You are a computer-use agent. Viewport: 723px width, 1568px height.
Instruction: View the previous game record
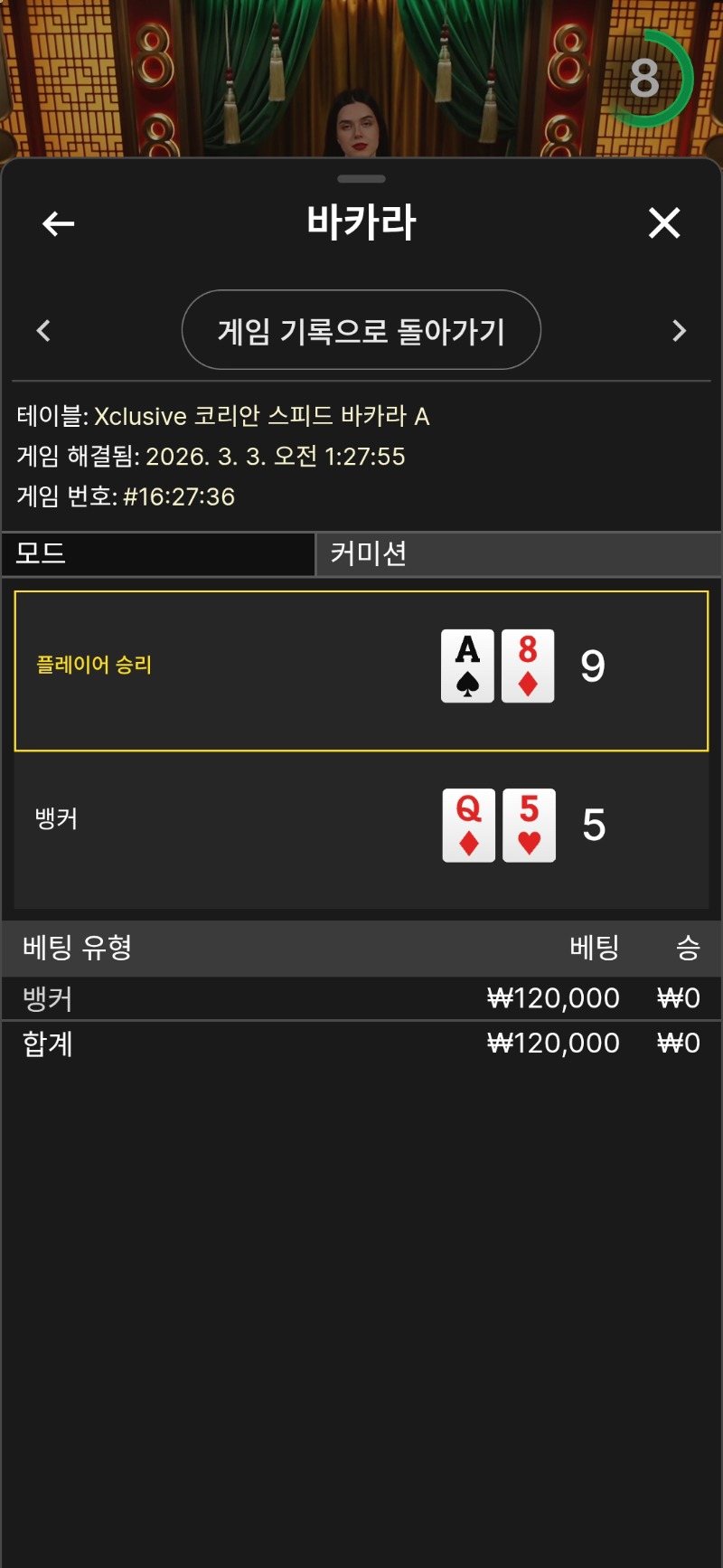43,331
